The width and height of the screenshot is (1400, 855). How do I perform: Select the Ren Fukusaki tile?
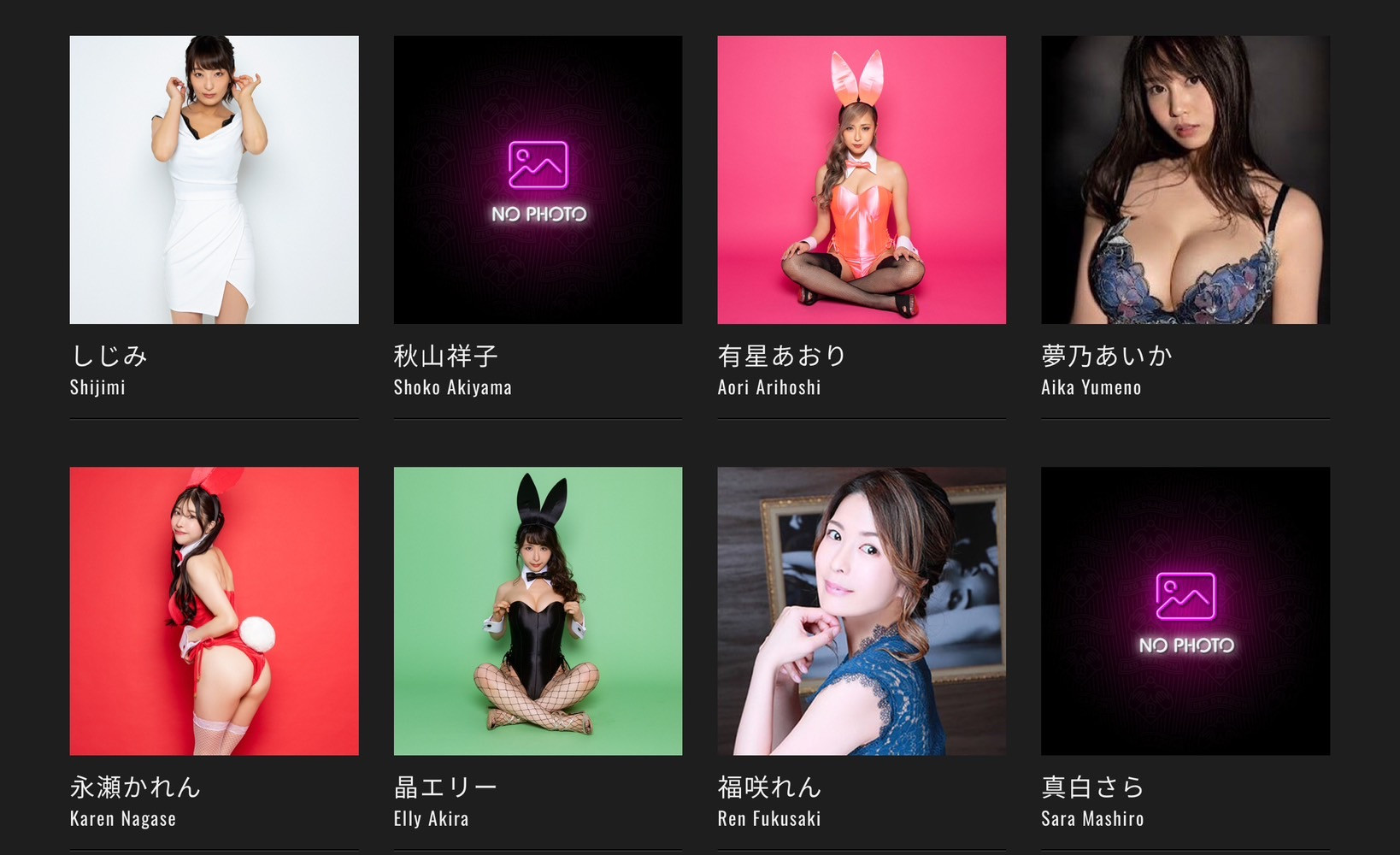click(x=862, y=610)
